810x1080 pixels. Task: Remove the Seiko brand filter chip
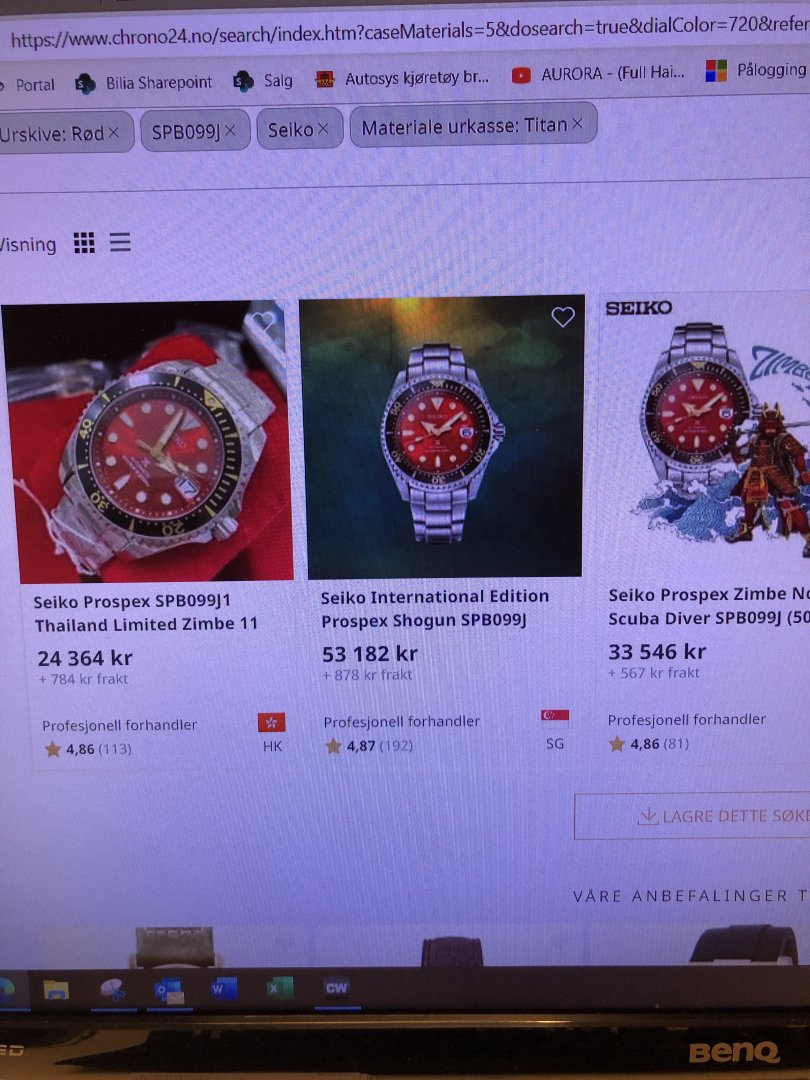pos(323,130)
